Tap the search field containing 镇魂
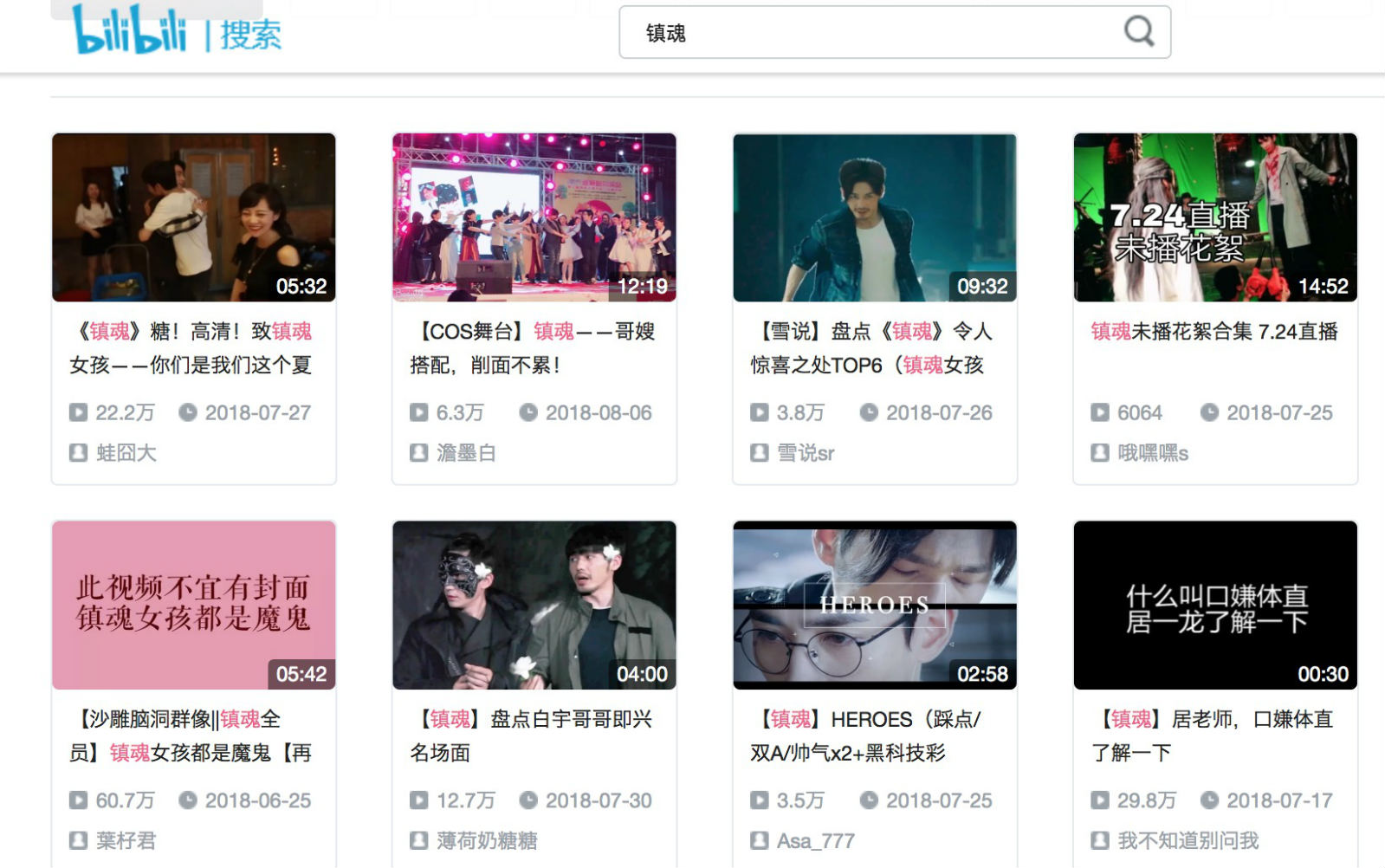 click(866, 33)
